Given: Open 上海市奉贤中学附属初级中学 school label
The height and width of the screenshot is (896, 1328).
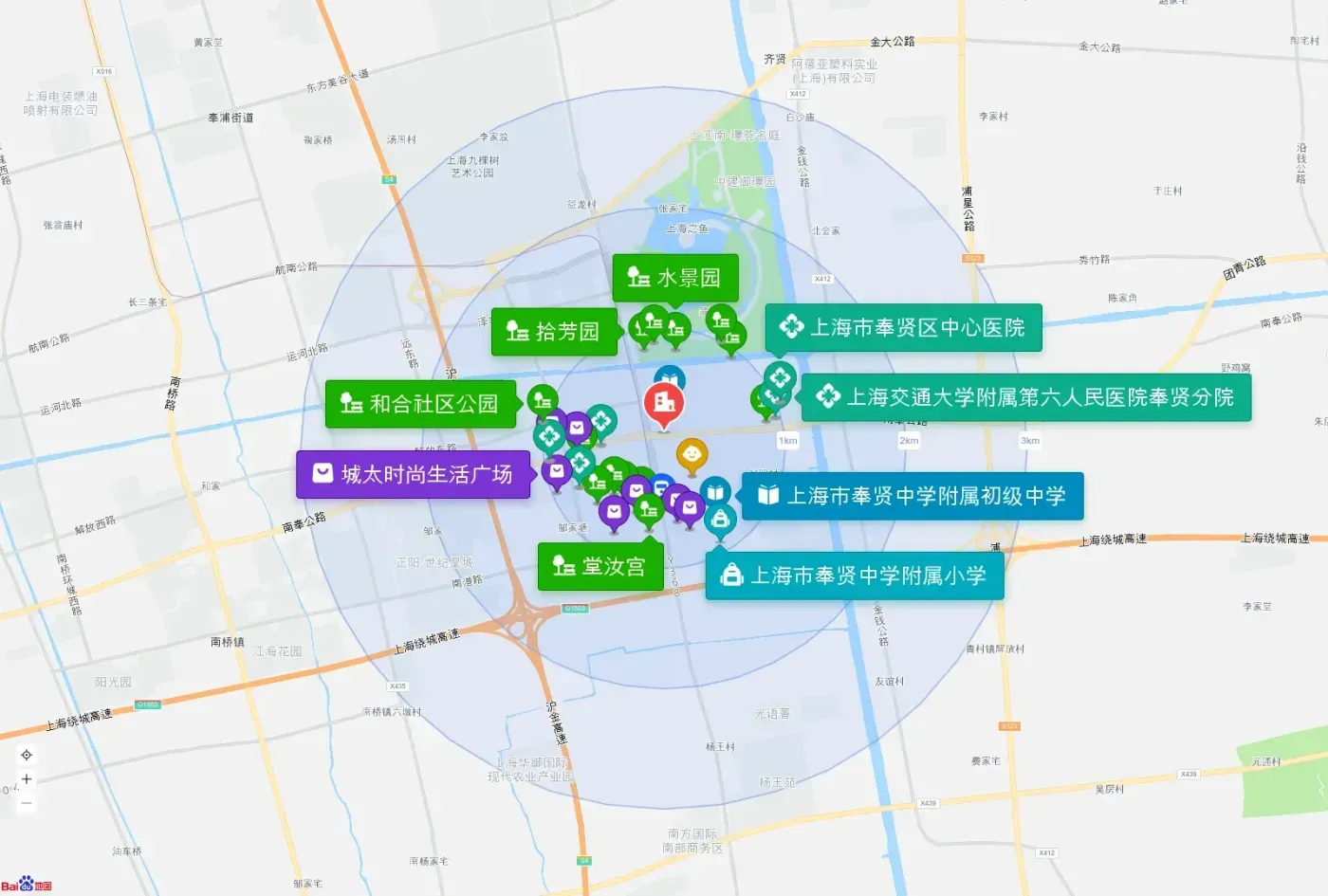Looking at the screenshot, I should pyautogui.click(x=913, y=496).
